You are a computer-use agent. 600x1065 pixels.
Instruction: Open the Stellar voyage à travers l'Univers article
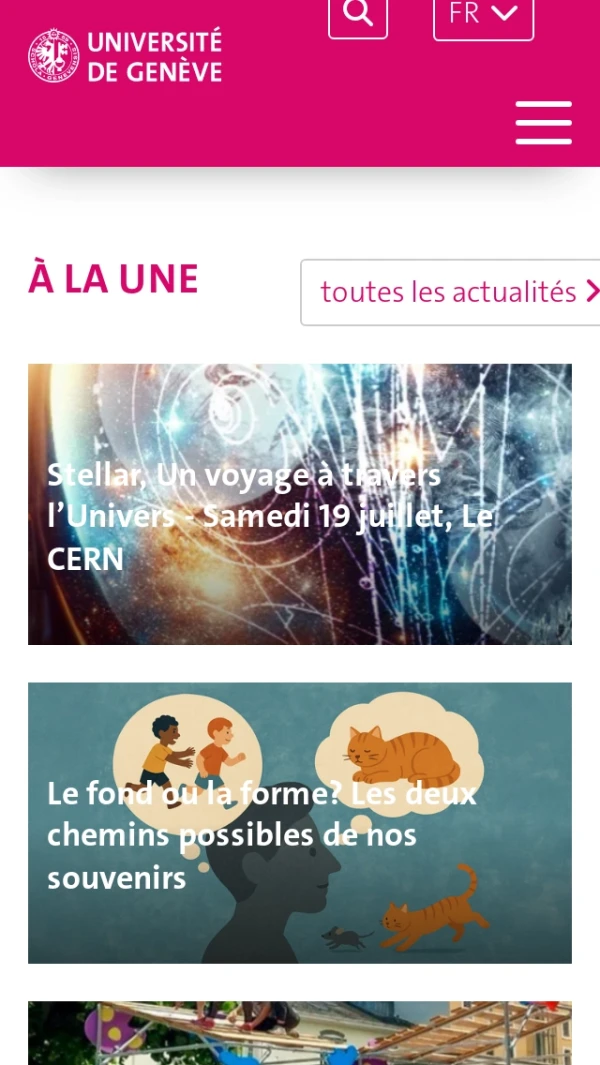(300, 505)
